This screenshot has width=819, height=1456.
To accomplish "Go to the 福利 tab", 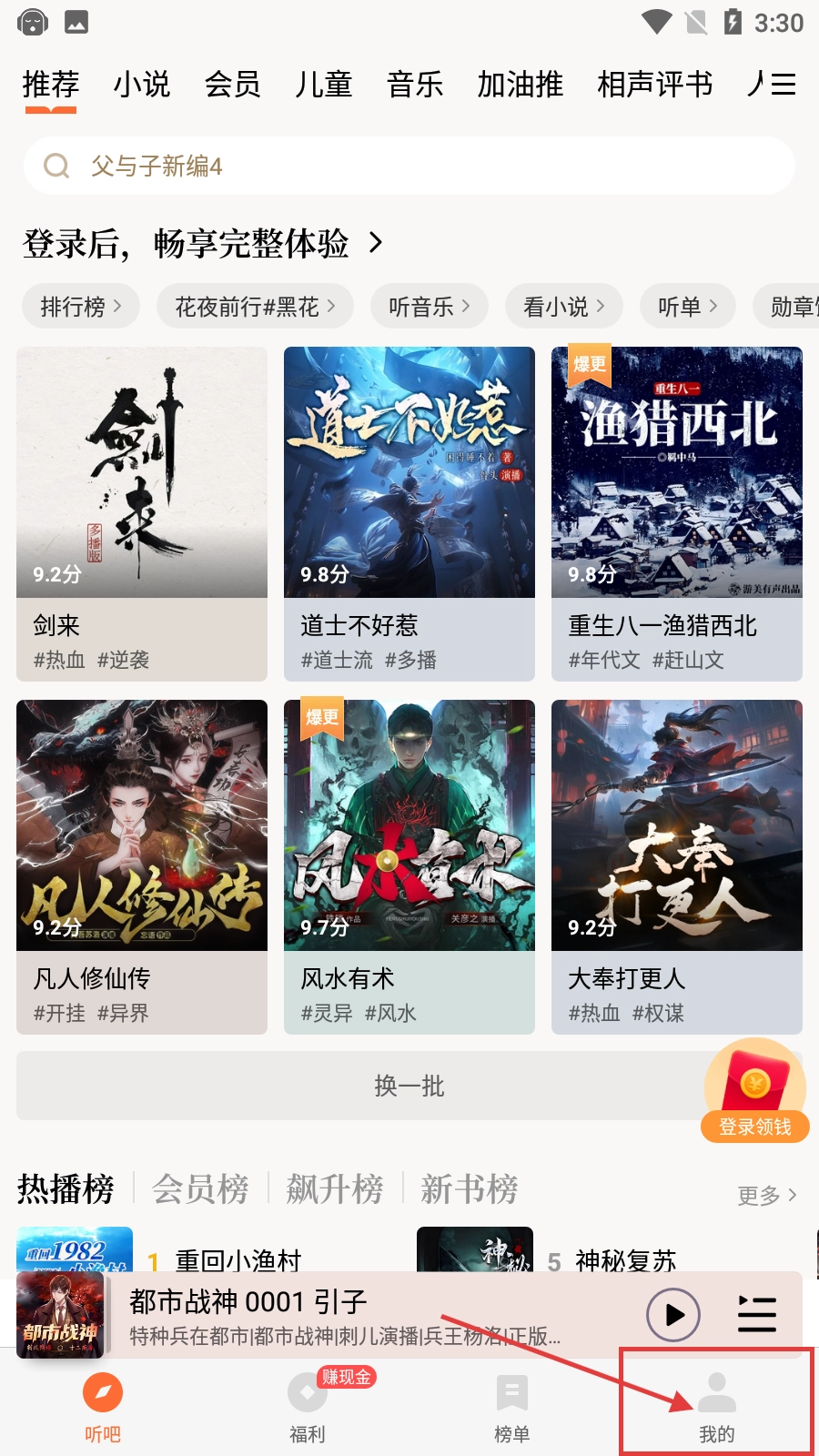I will tap(307, 1406).
